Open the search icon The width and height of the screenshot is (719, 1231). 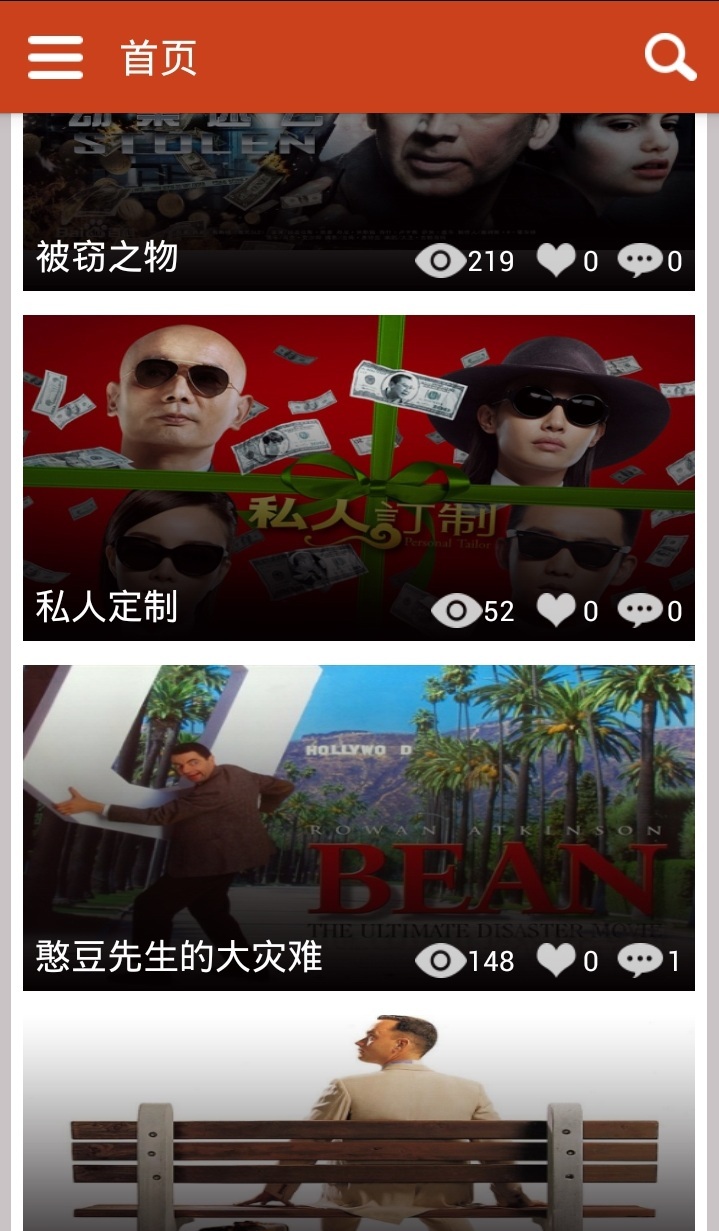pyautogui.click(x=669, y=57)
